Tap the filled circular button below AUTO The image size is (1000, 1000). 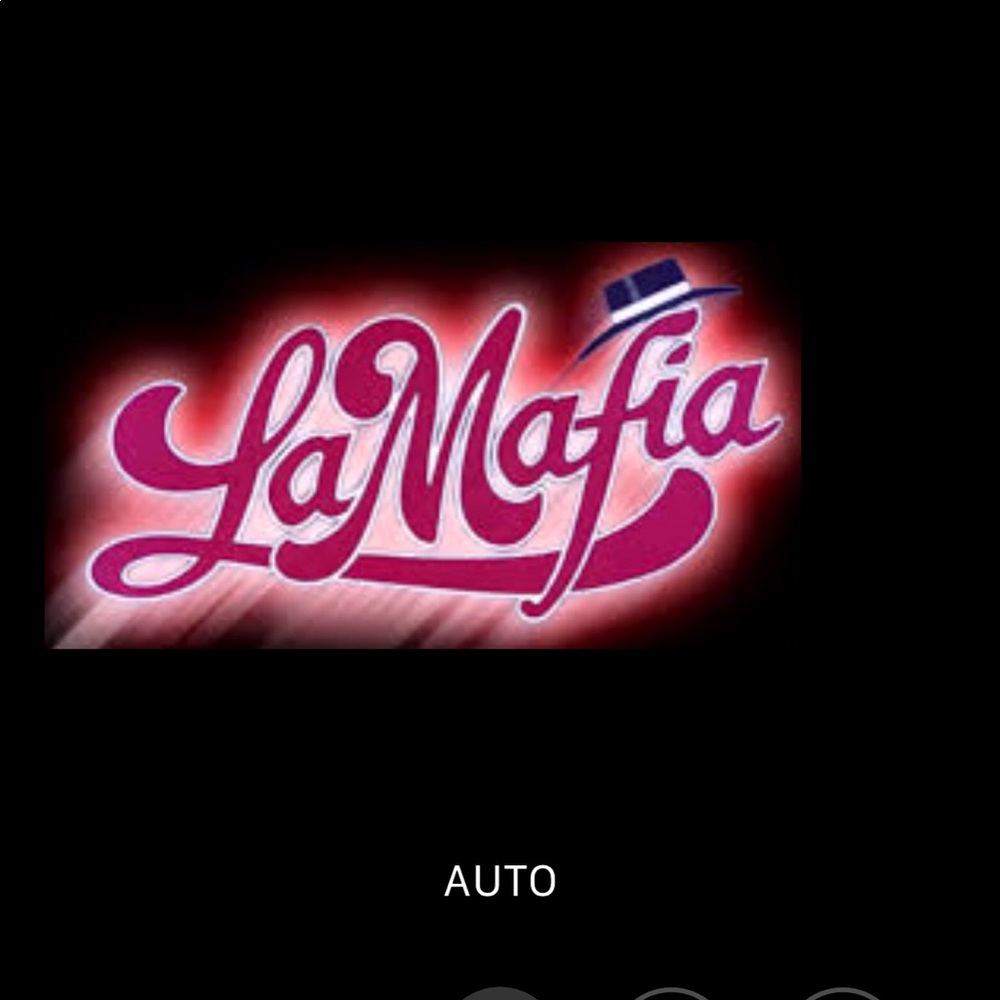click(x=502, y=994)
